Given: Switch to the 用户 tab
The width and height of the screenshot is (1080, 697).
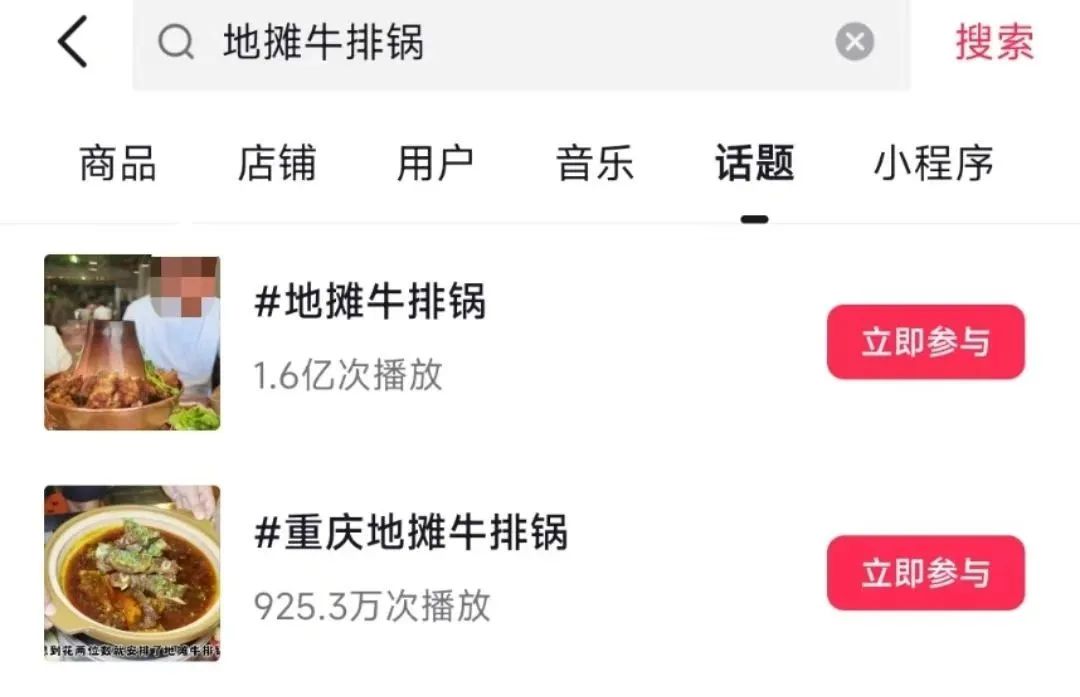Looking at the screenshot, I should pos(435,163).
